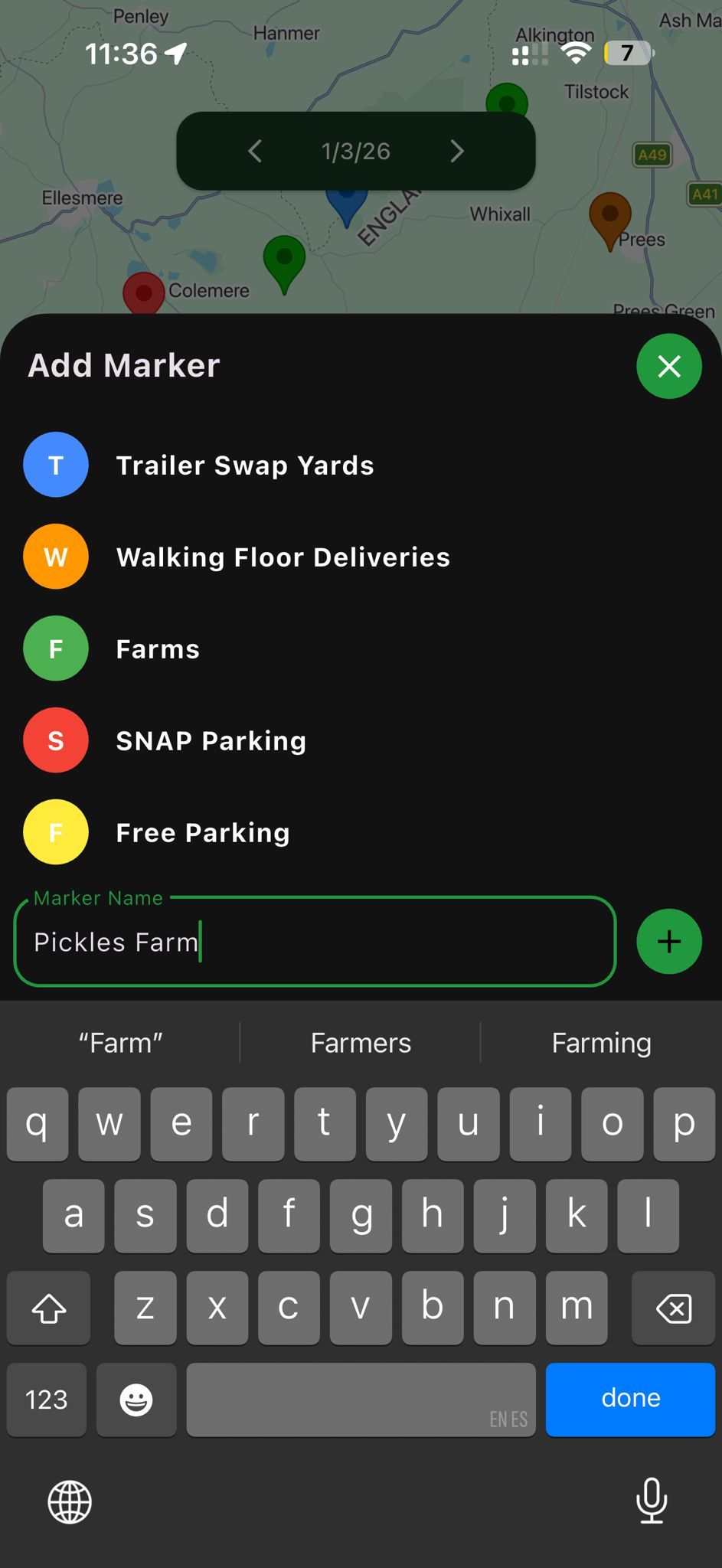Close the Add Marker panel
The height and width of the screenshot is (1568, 722).
click(x=668, y=366)
